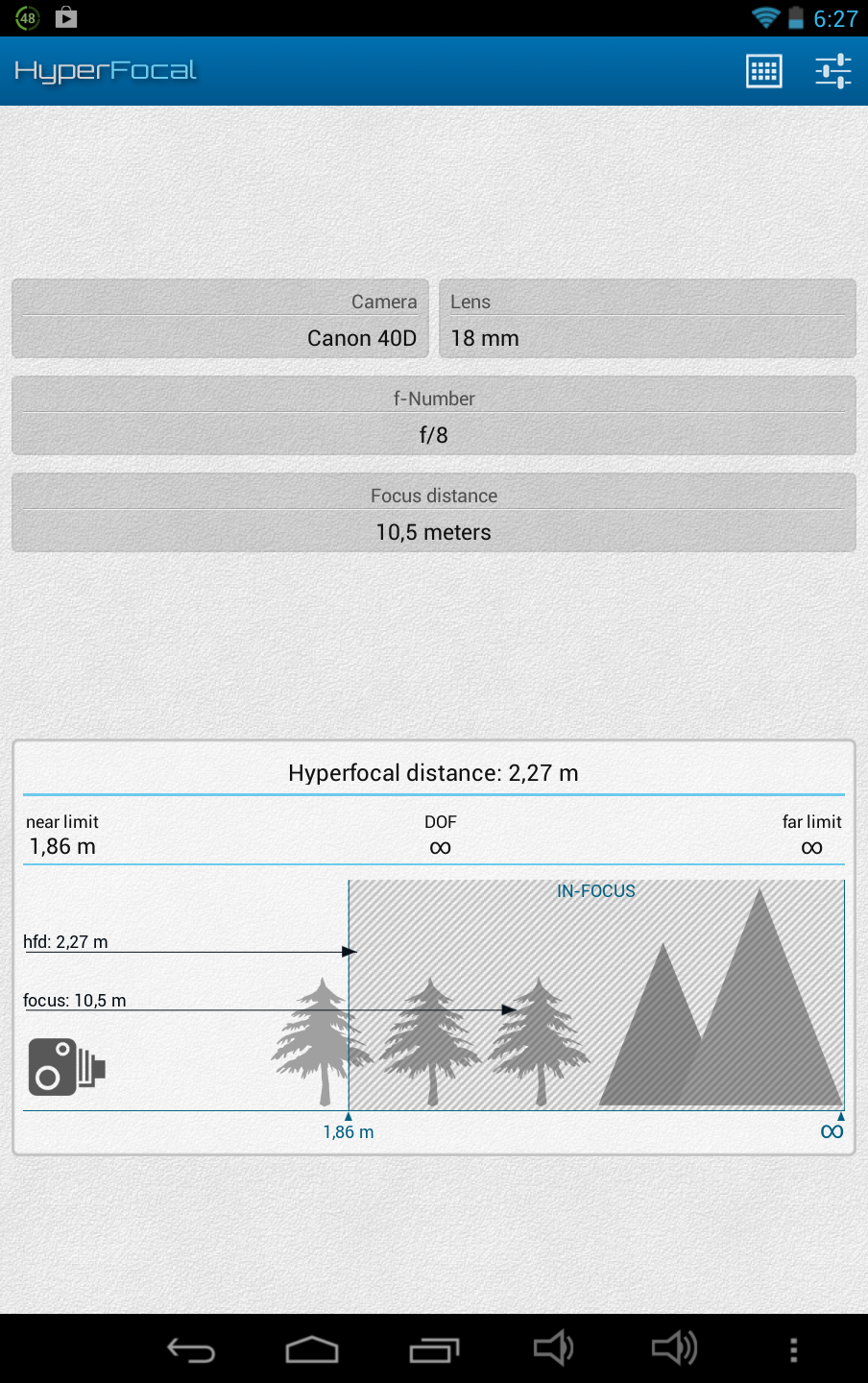This screenshot has height=1383, width=868.
Task: Open the settings sliders icon
Action: [x=832, y=71]
